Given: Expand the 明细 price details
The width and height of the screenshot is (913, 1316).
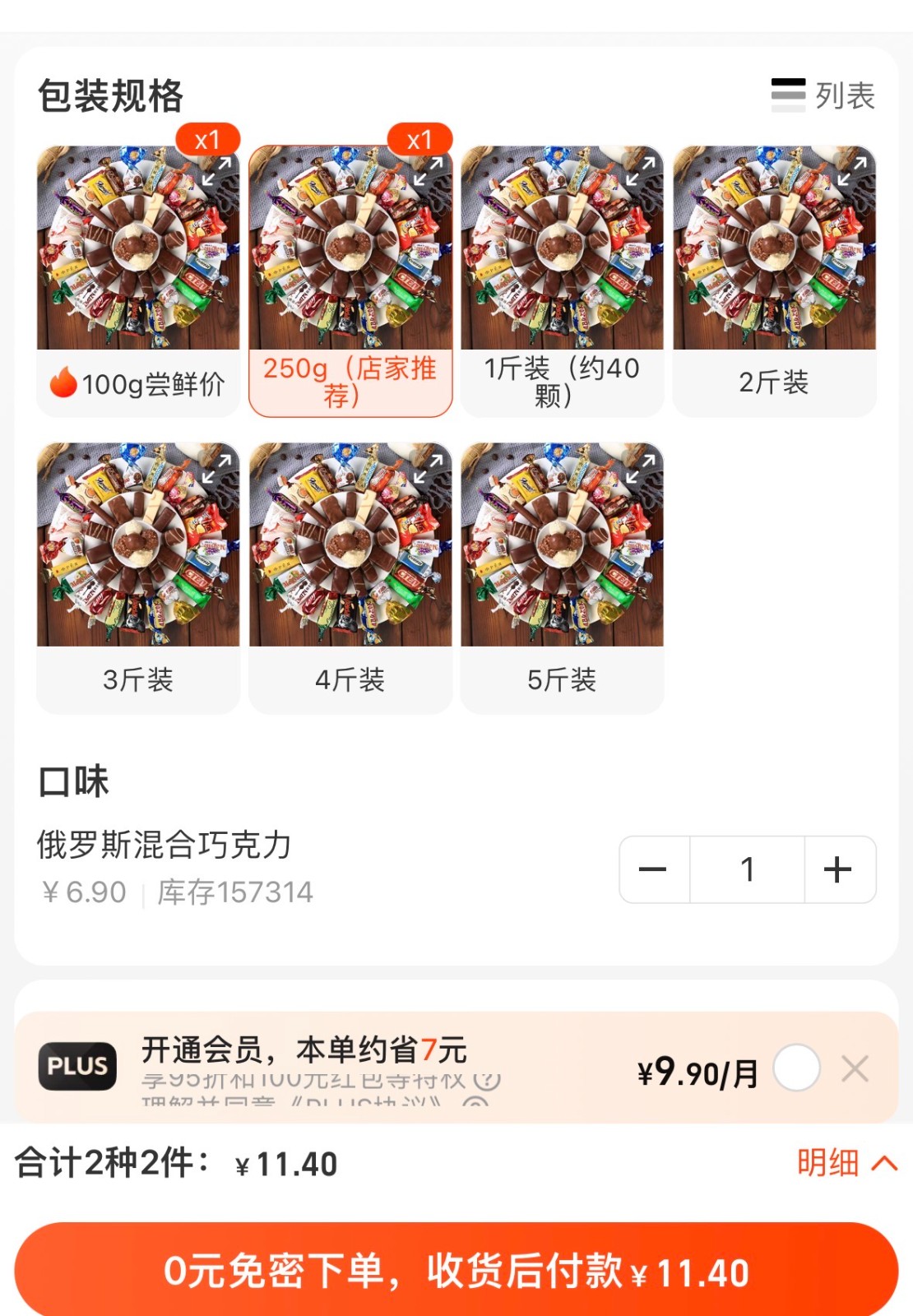Looking at the screenshot, I should (846, 1163).
